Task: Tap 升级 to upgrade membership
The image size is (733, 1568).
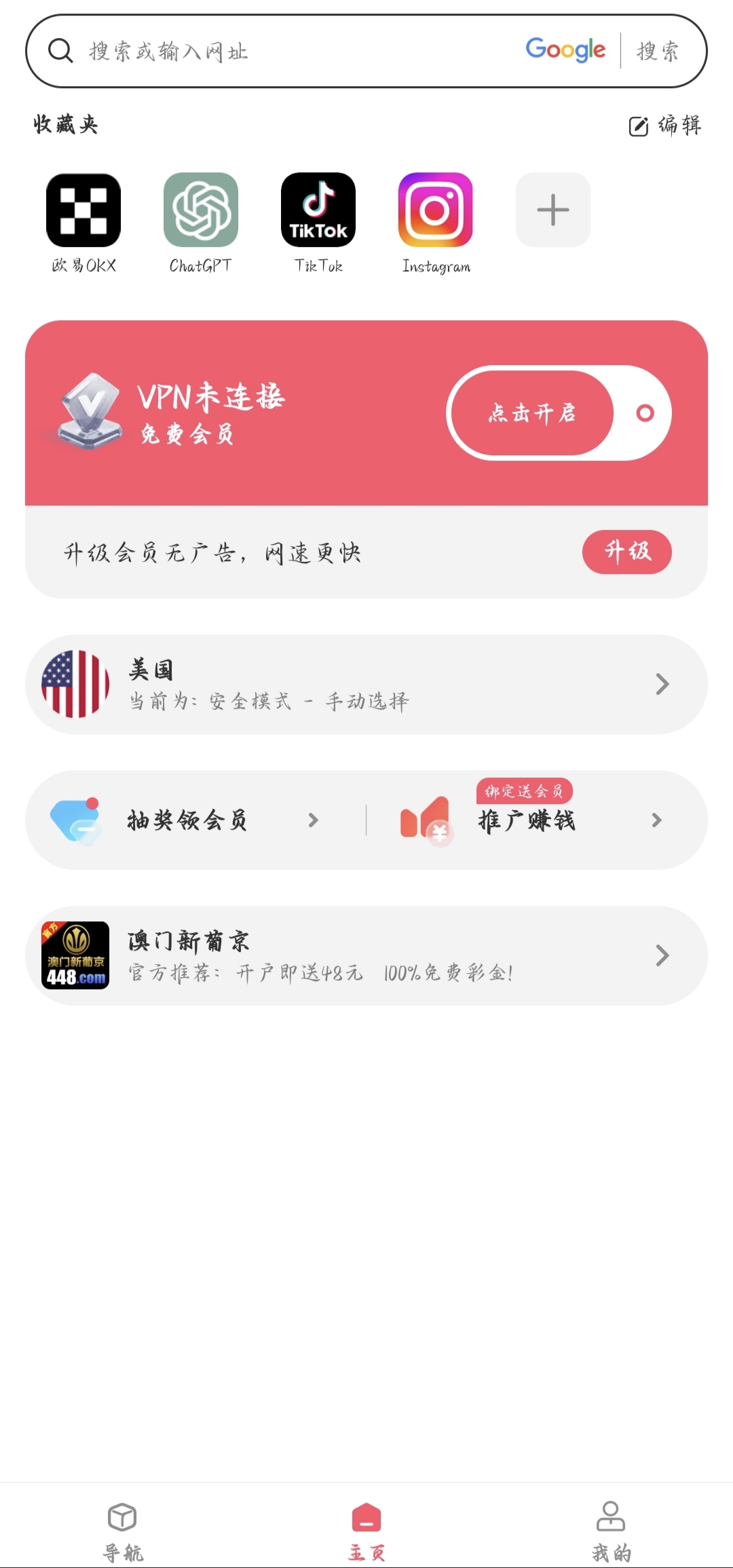Action: (626, 552)
